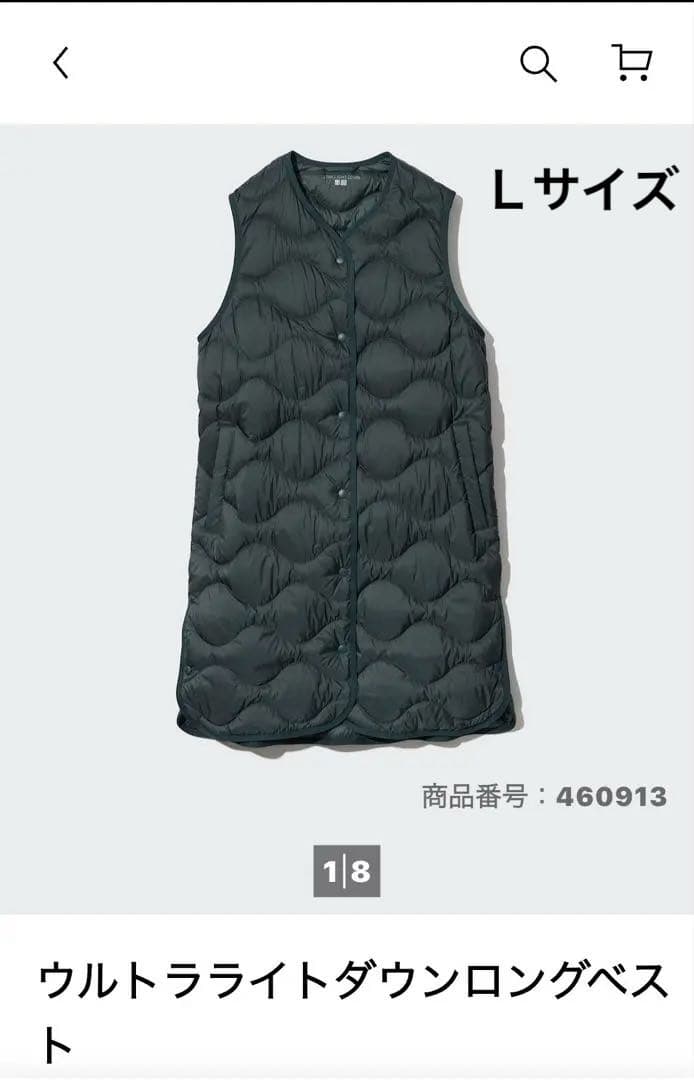Screen dimensions: 694x1080
Task: Go back using the arrow
Action: [x=61, y=63]
